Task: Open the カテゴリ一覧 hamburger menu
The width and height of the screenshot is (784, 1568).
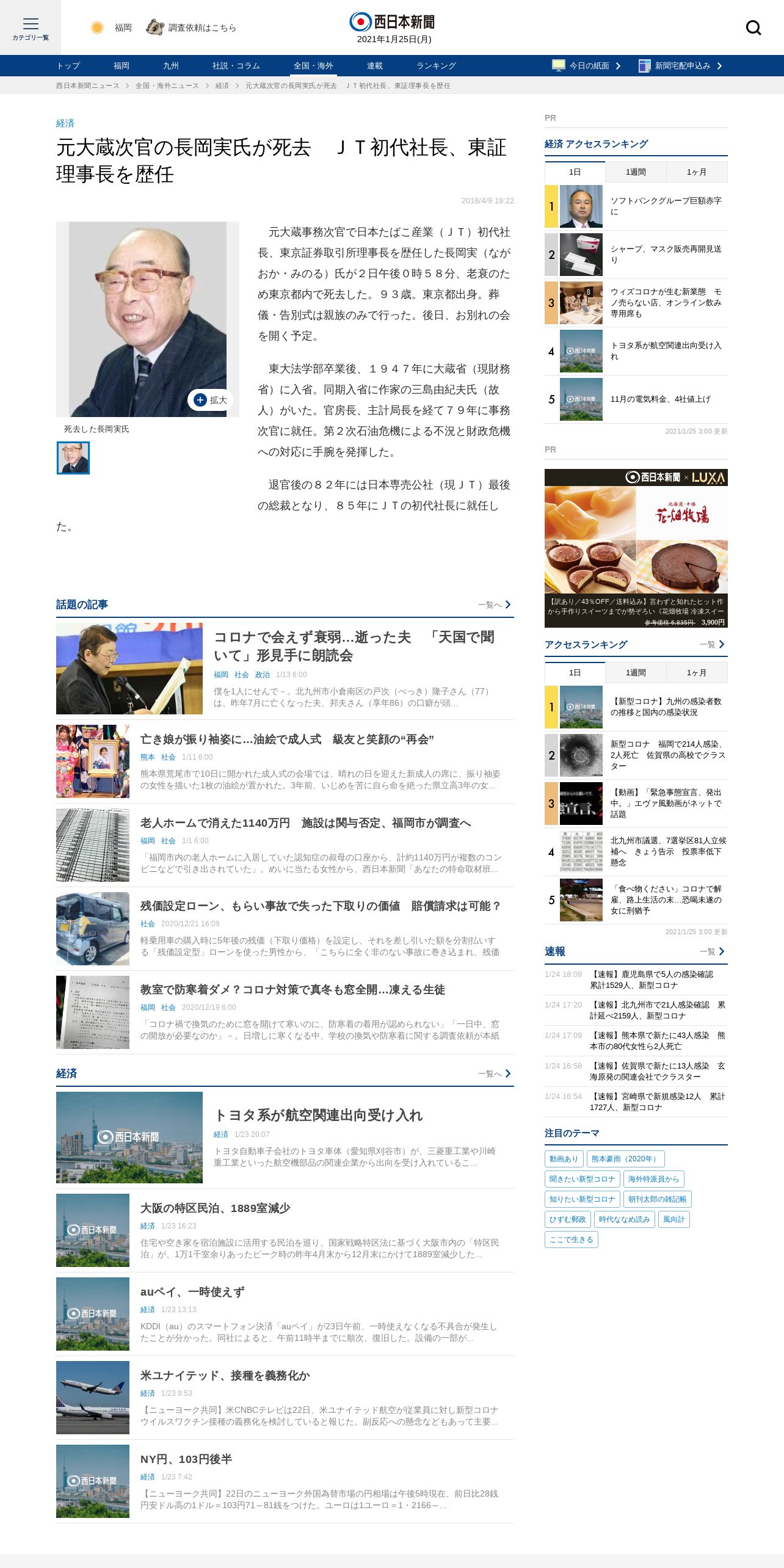Action: pyautogui.click(x=31, y=28)
